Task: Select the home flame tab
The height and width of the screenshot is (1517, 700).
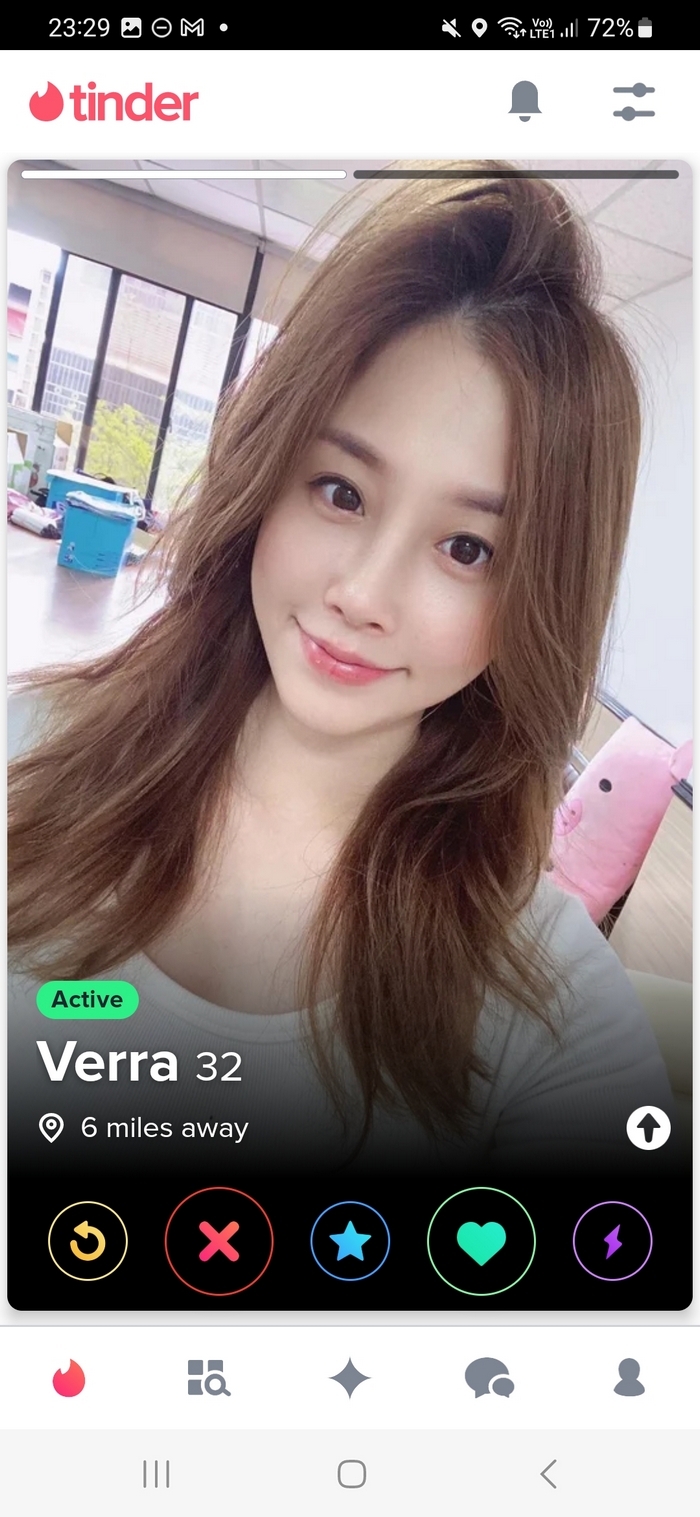Action: coord(69,1378)
